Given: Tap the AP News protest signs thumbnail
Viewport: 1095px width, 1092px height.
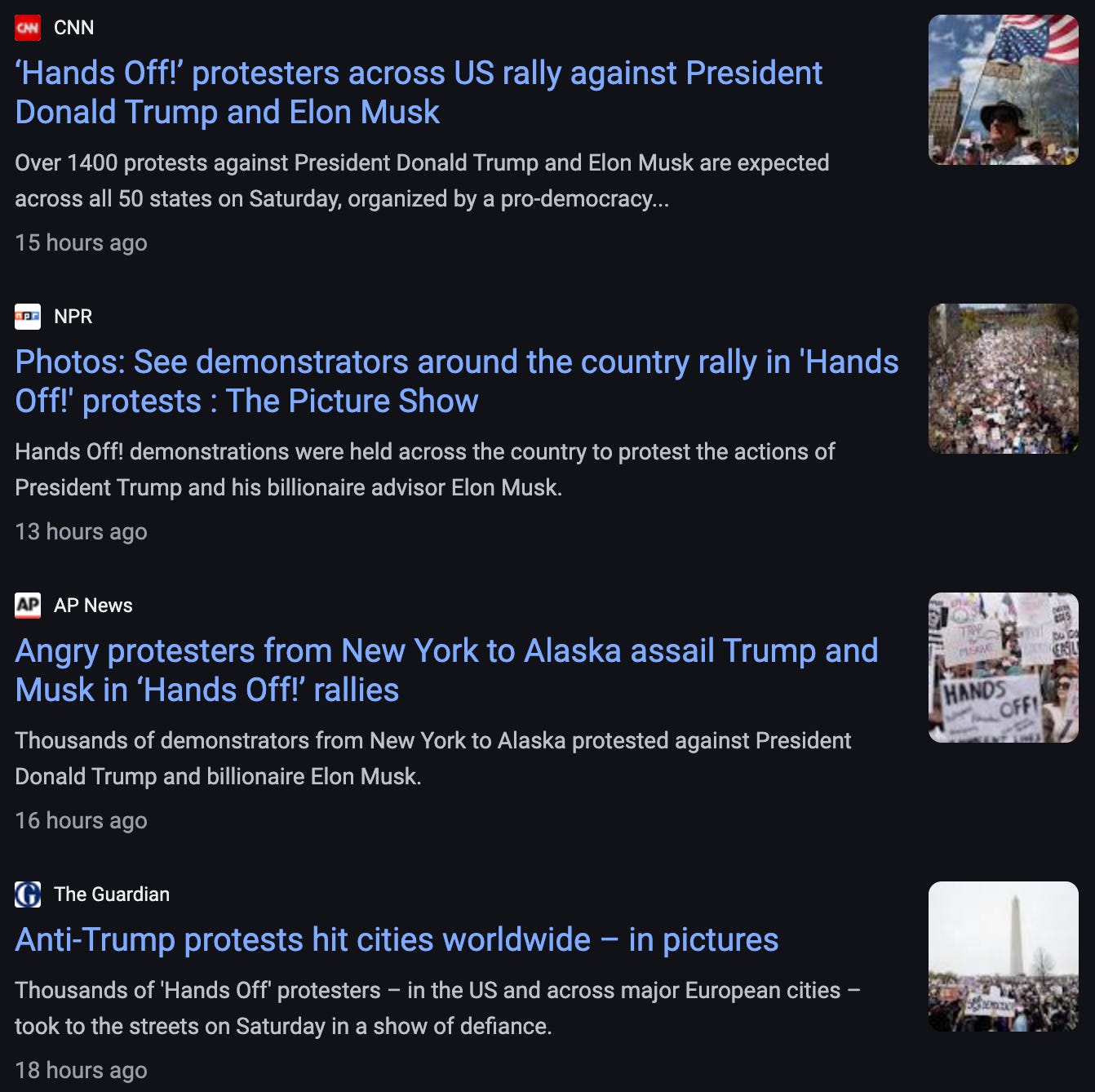Looking at the screenshot, I should tap(1004, 668).
